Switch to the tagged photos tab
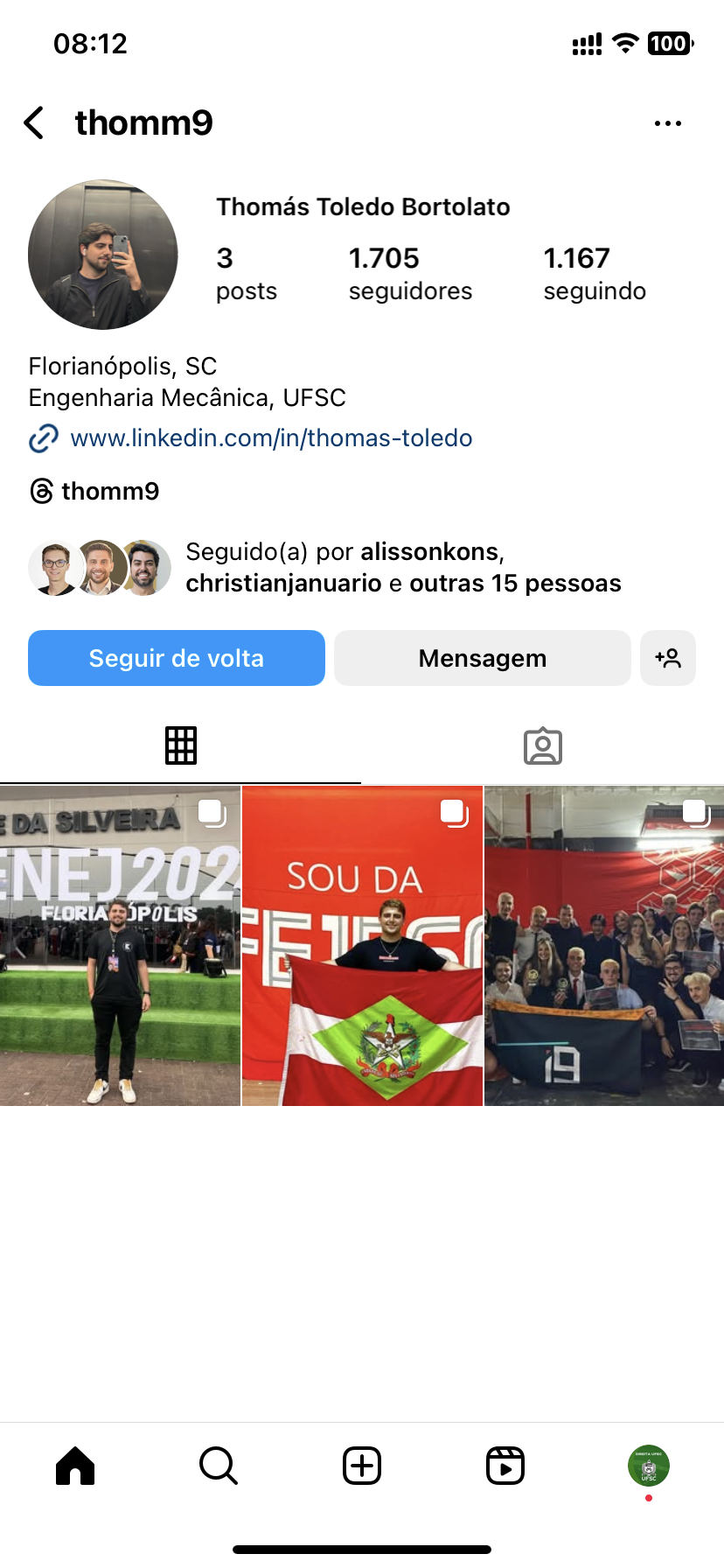Image resolution: width=724 pixels, height=1568 pixels. coord(542,745)
